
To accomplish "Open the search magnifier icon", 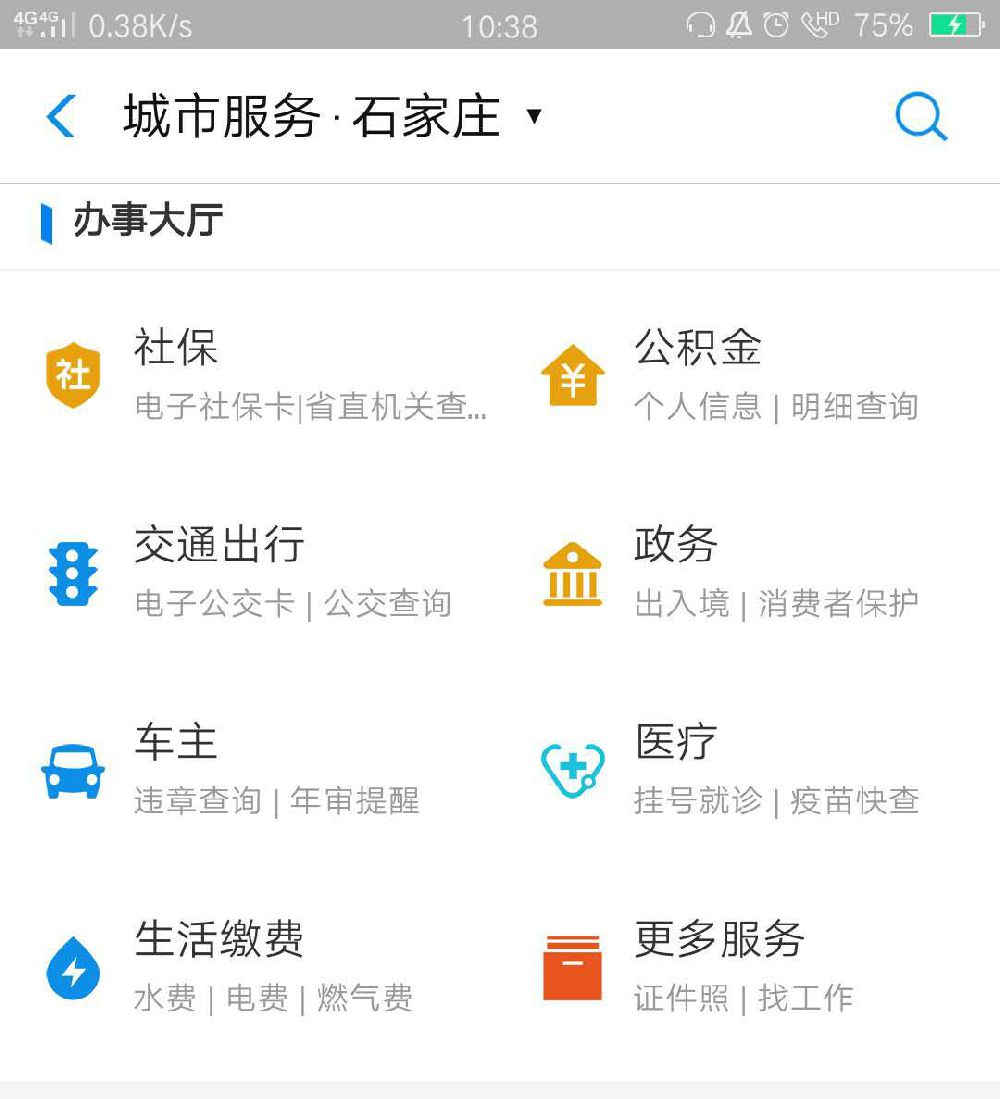I will point(920,117).
